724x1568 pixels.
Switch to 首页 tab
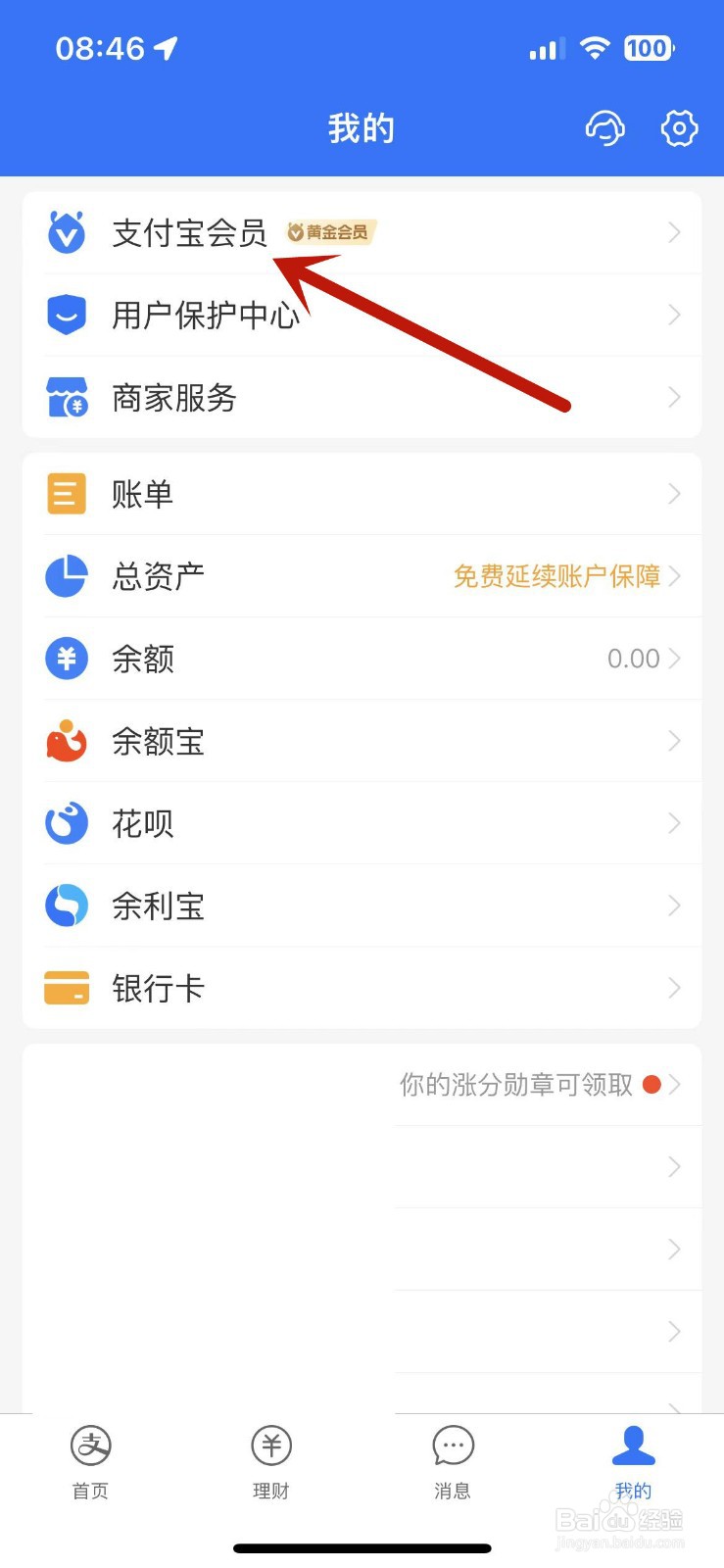pyautogui.click(x=90, y=1462)
